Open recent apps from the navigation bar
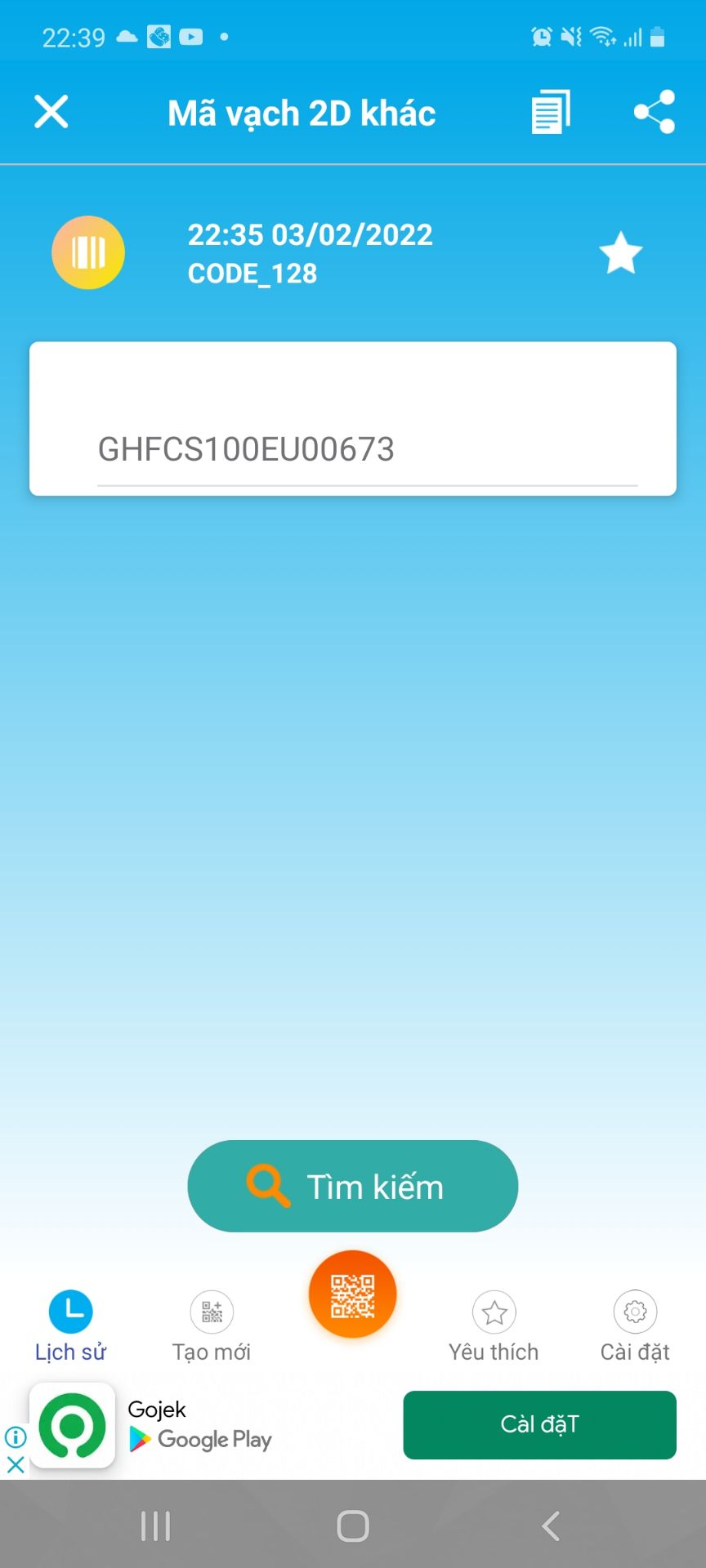Viewport: 706px width, 1568px height. 155,1526
